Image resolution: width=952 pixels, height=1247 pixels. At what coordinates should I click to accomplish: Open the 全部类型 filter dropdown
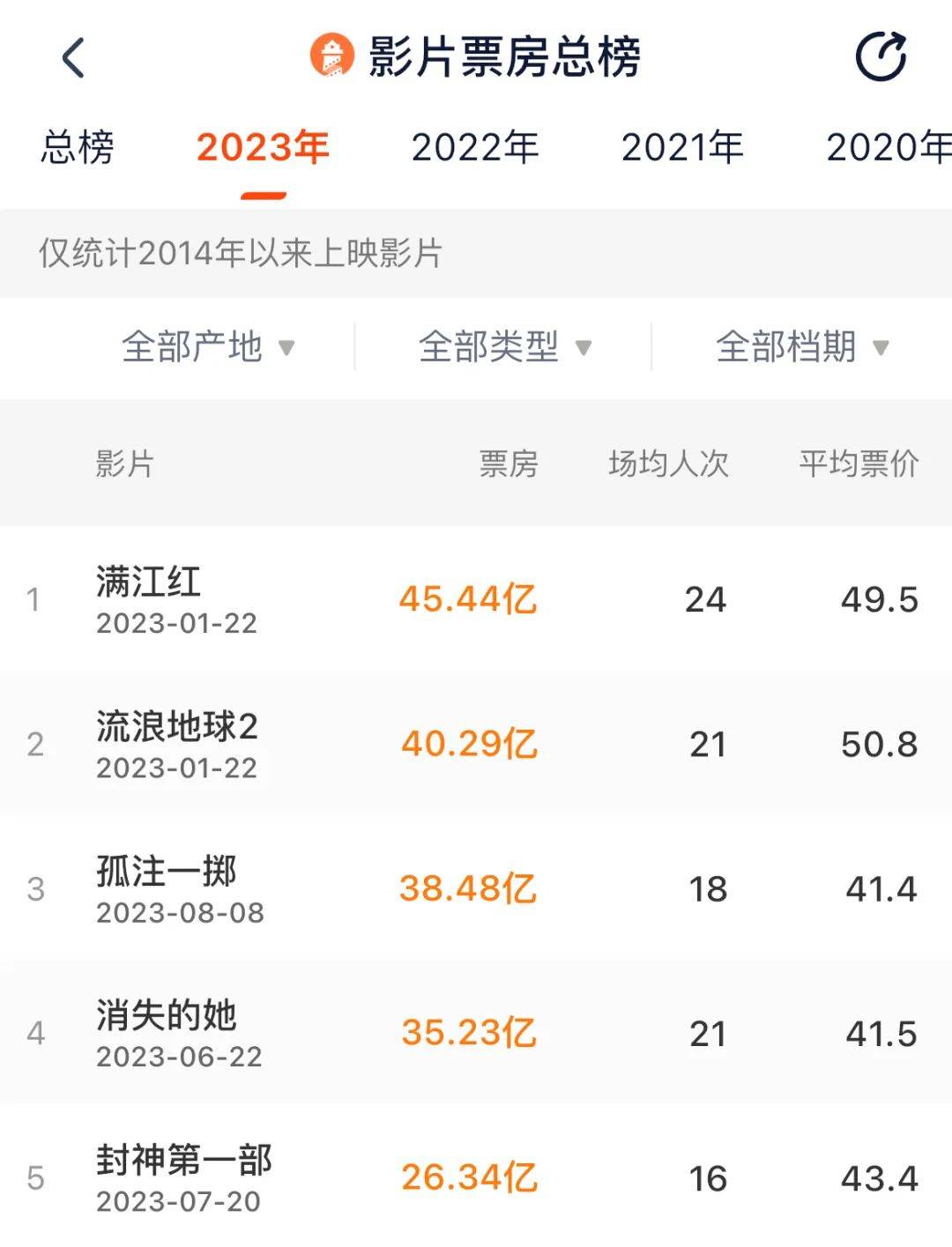[x=504, y=346]
